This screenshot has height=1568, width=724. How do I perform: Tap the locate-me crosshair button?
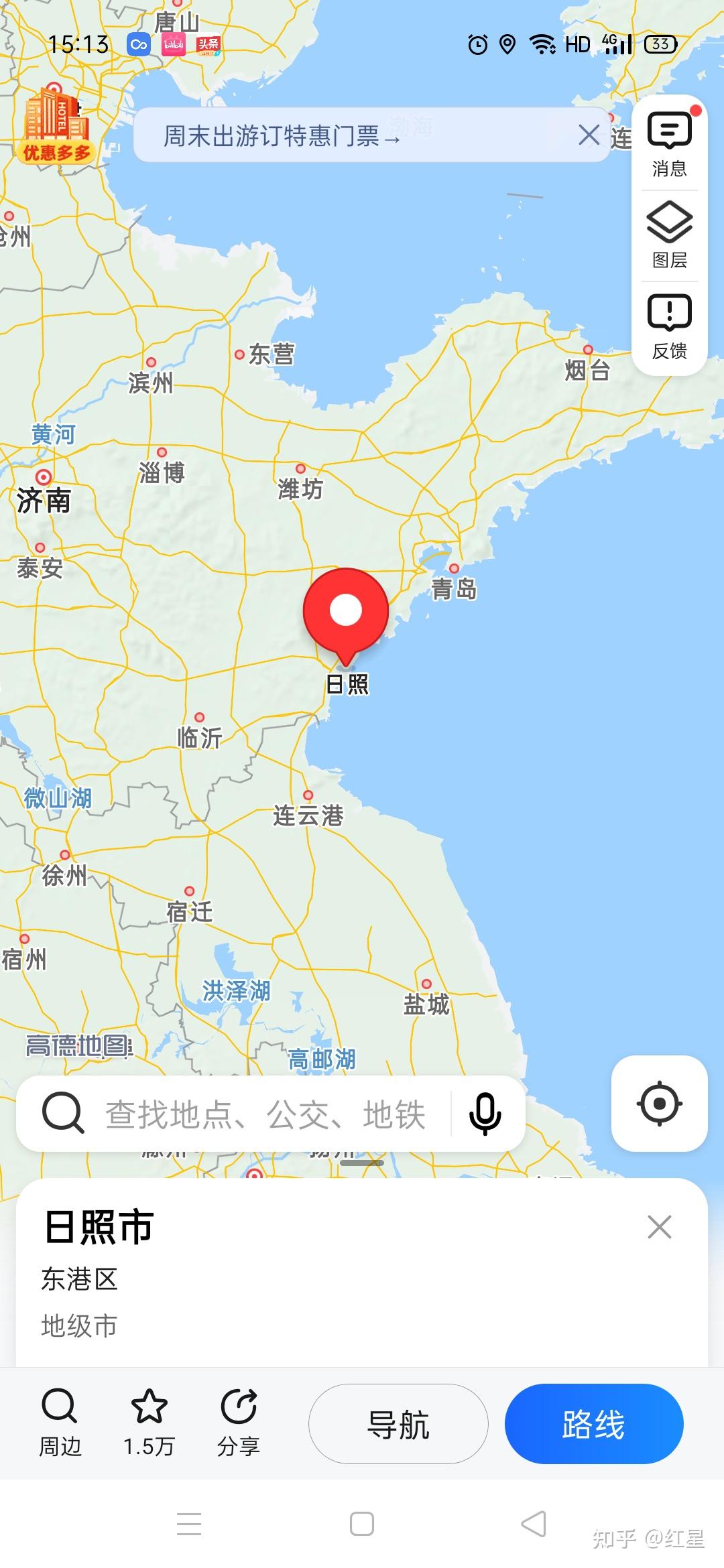(659, 1106)
